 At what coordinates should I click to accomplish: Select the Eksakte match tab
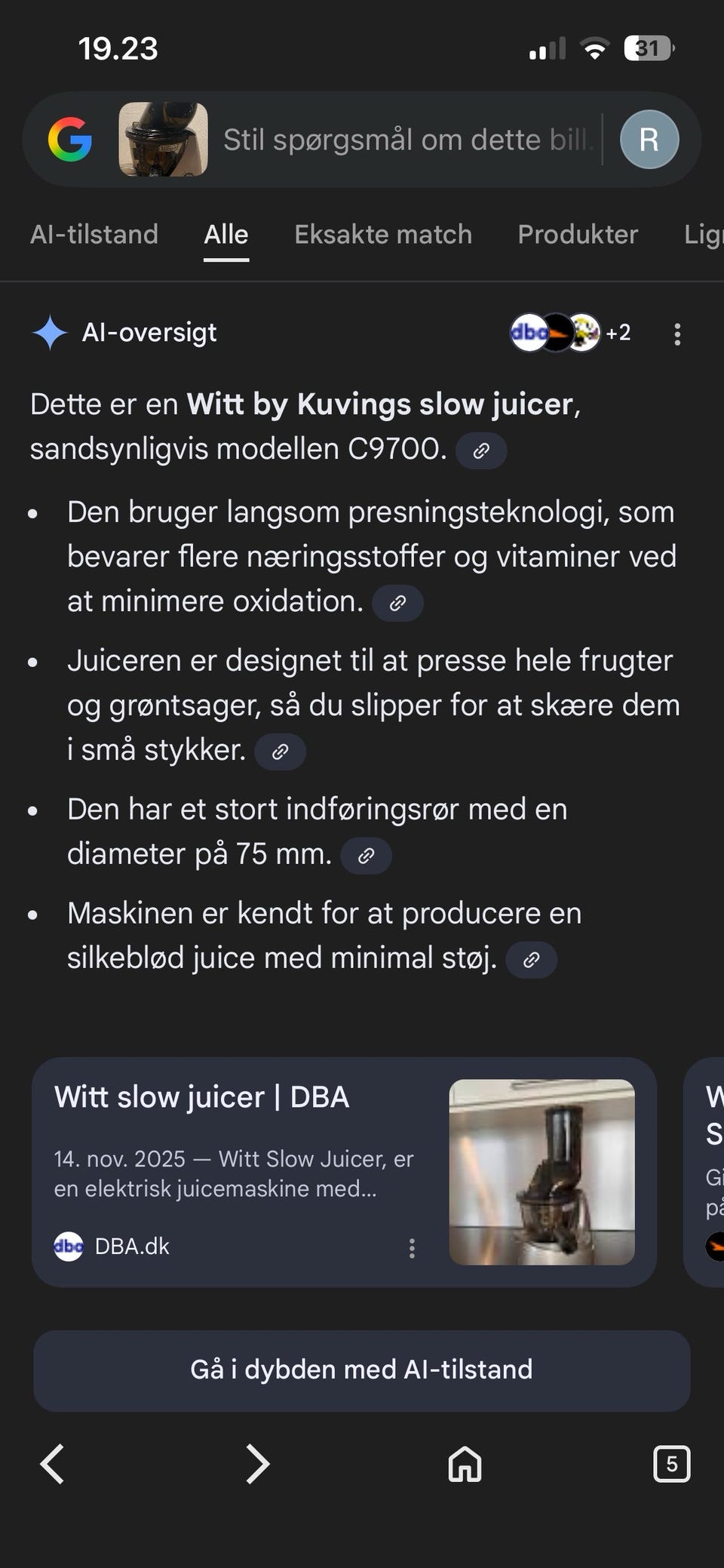(382, 235)
